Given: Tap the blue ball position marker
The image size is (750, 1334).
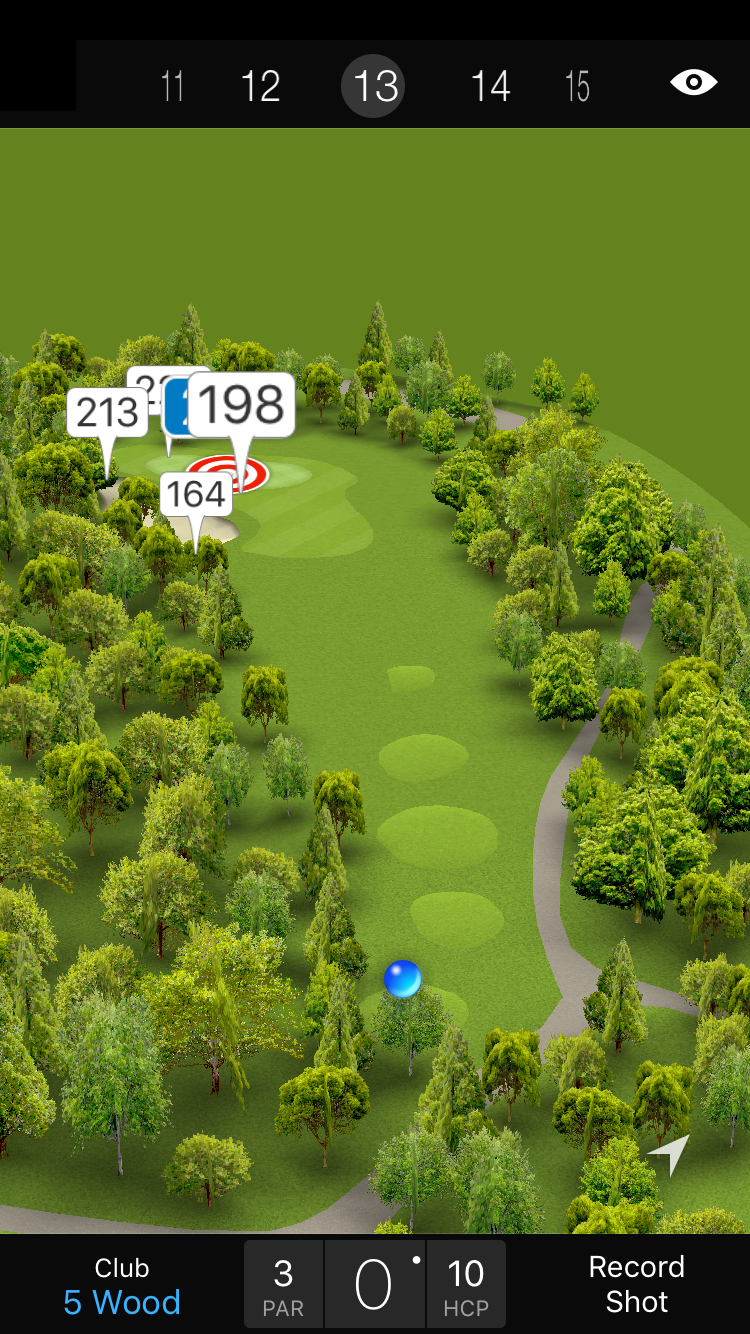Looking at the screenshot, I should pyautogui.click(x=403, y=979).
